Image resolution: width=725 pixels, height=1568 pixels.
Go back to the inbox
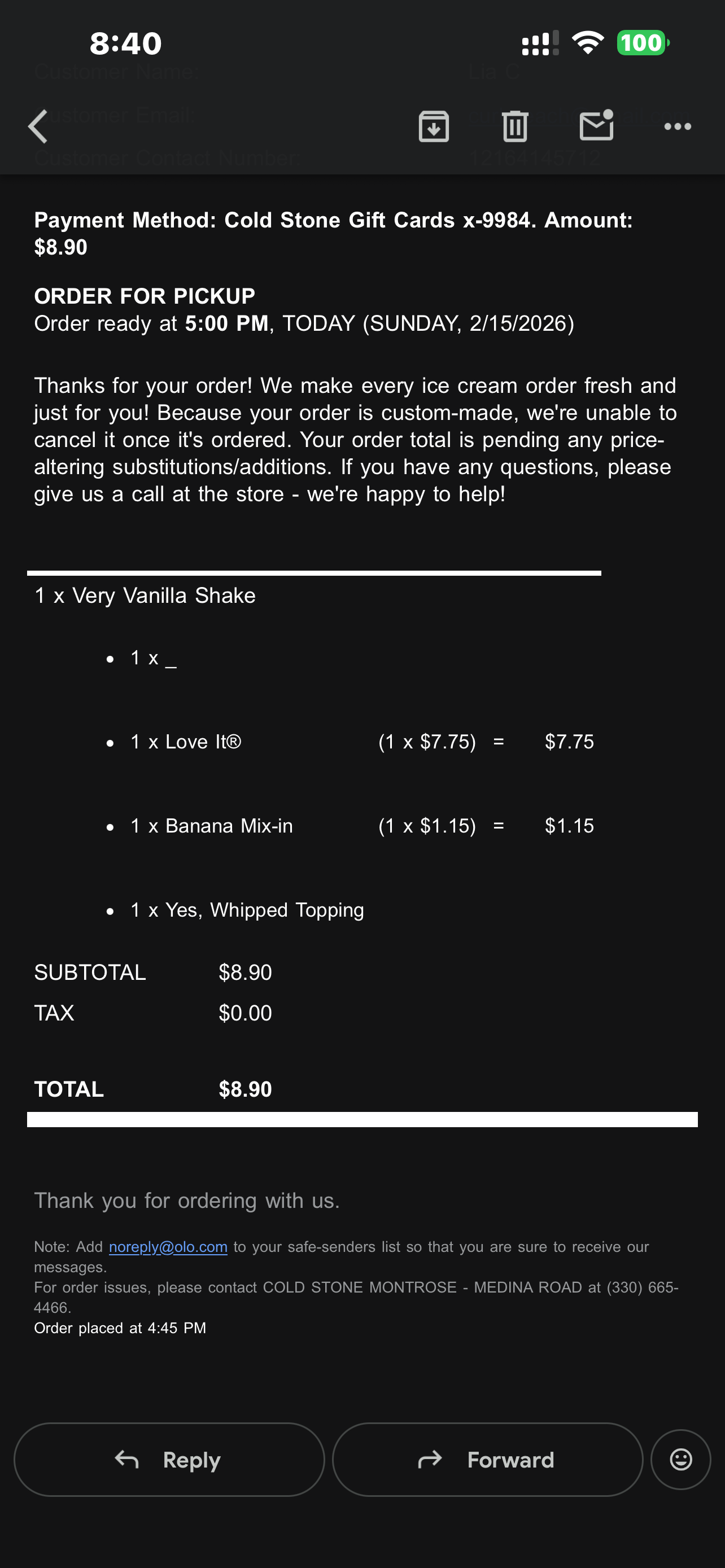(38, 126)
